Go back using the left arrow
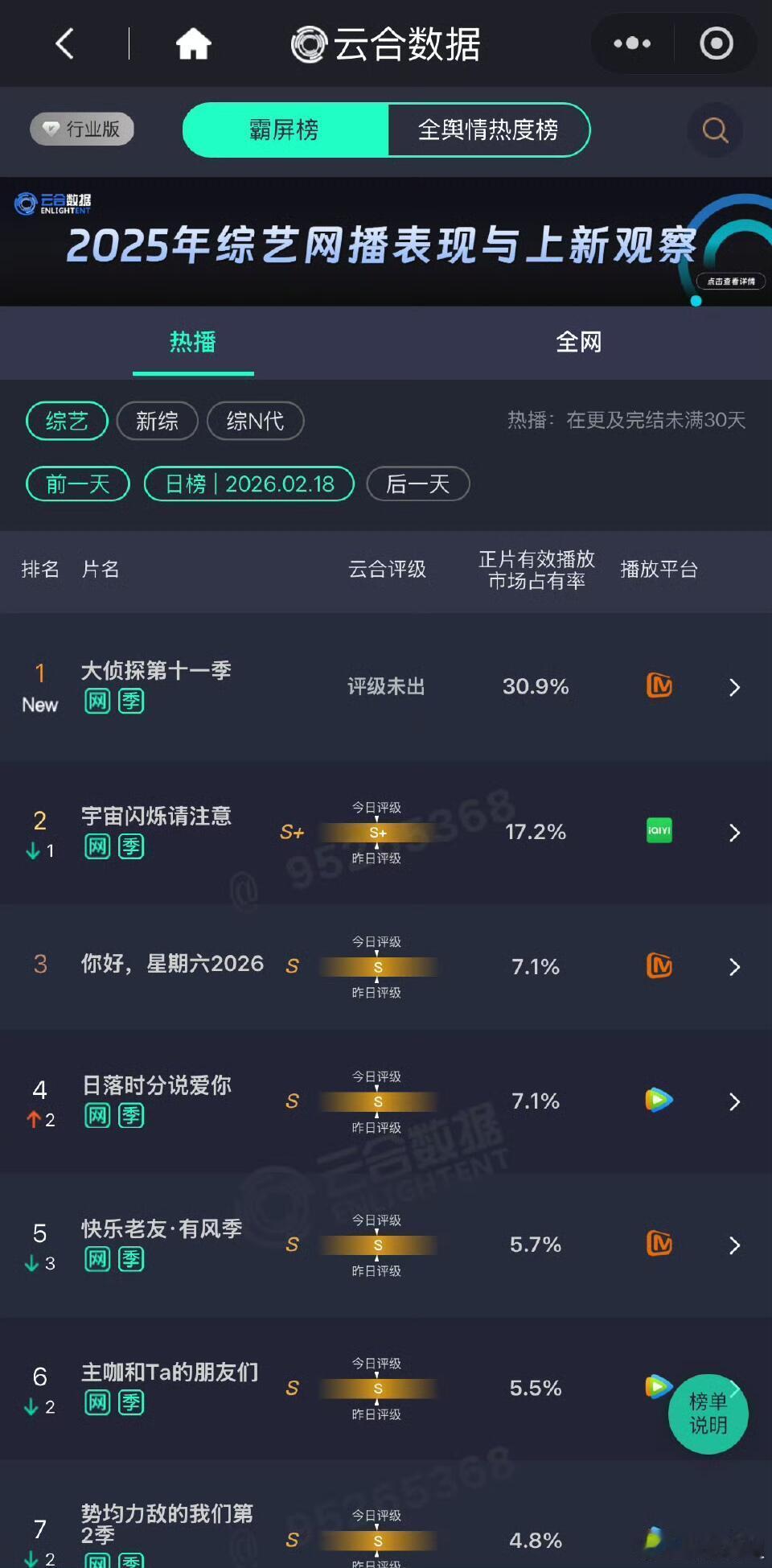 [64, 43]
